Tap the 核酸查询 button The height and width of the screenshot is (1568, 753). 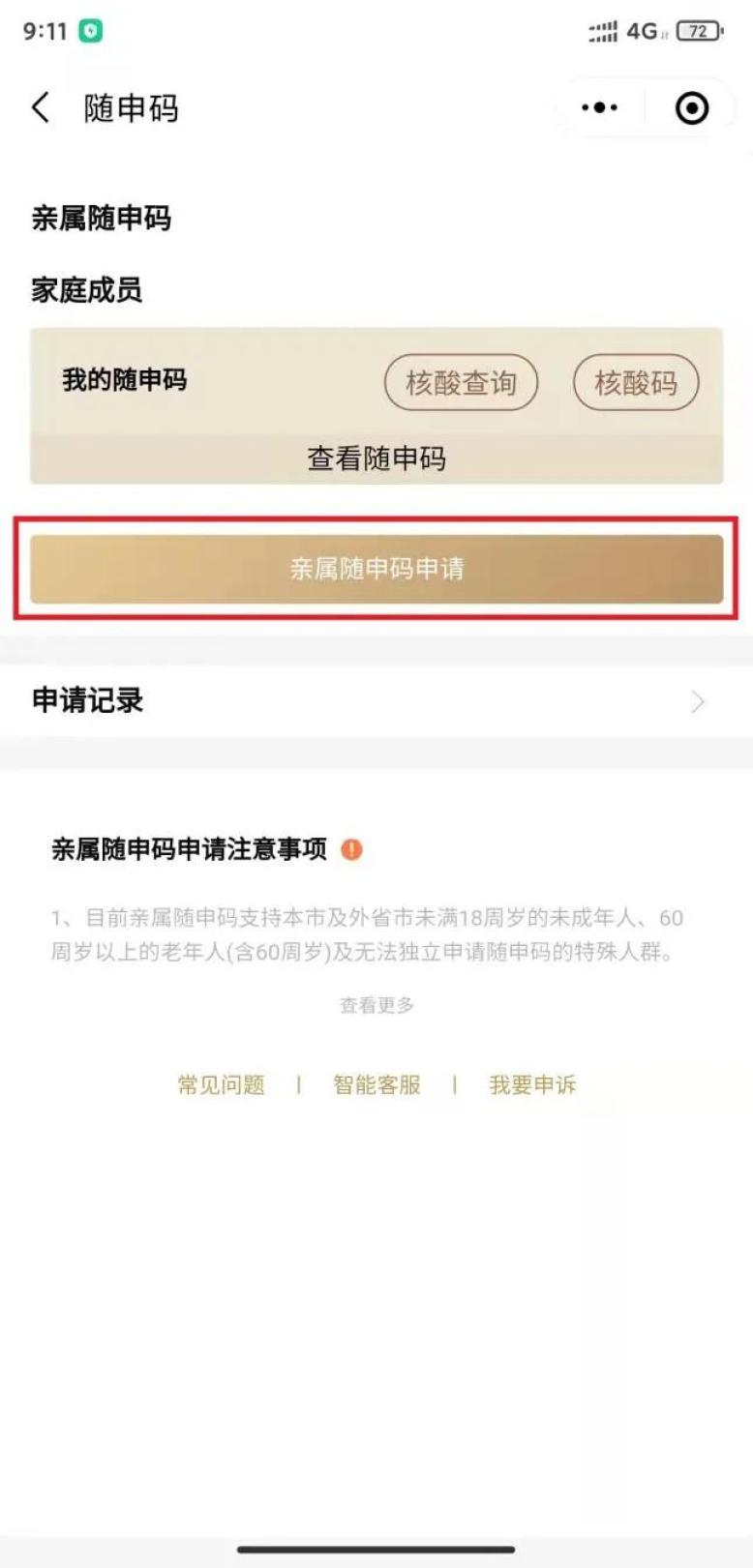pos(461,383)
